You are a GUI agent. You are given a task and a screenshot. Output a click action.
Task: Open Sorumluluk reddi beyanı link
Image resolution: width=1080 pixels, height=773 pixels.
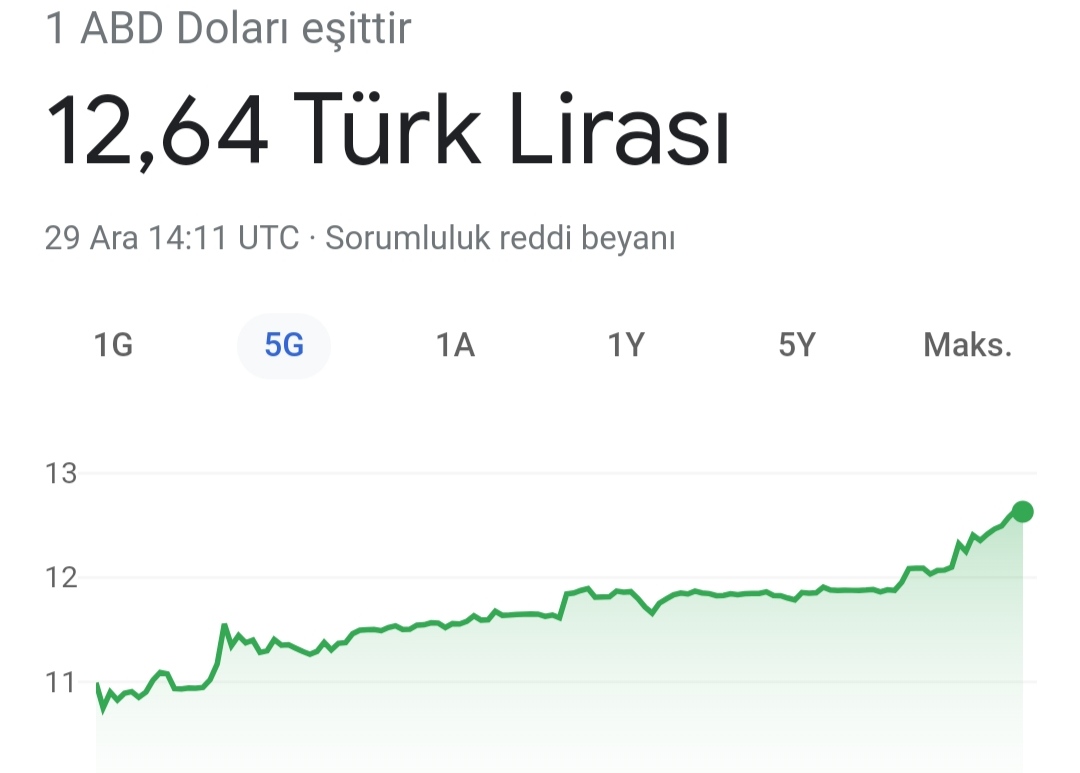500,238
